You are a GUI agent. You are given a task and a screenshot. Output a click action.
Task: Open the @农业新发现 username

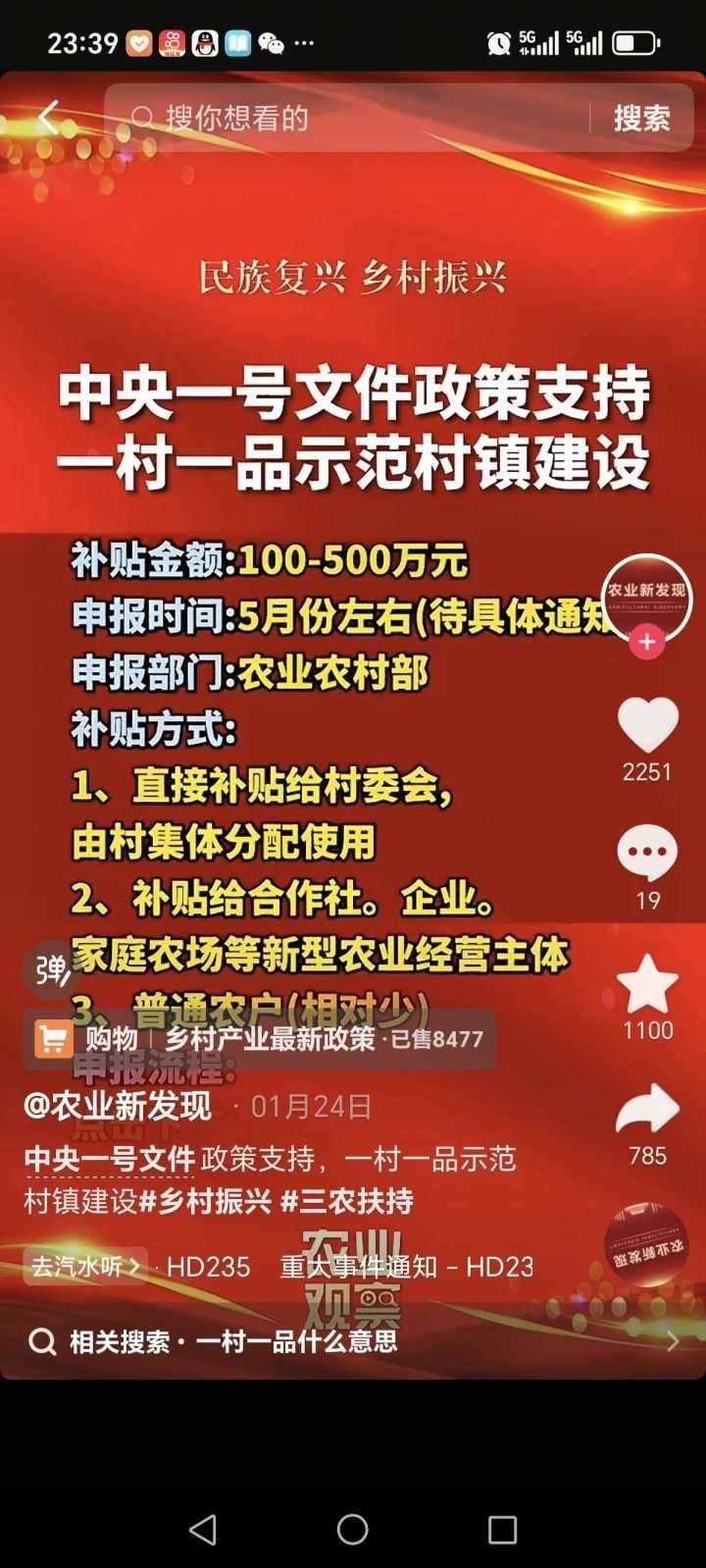118,1106
